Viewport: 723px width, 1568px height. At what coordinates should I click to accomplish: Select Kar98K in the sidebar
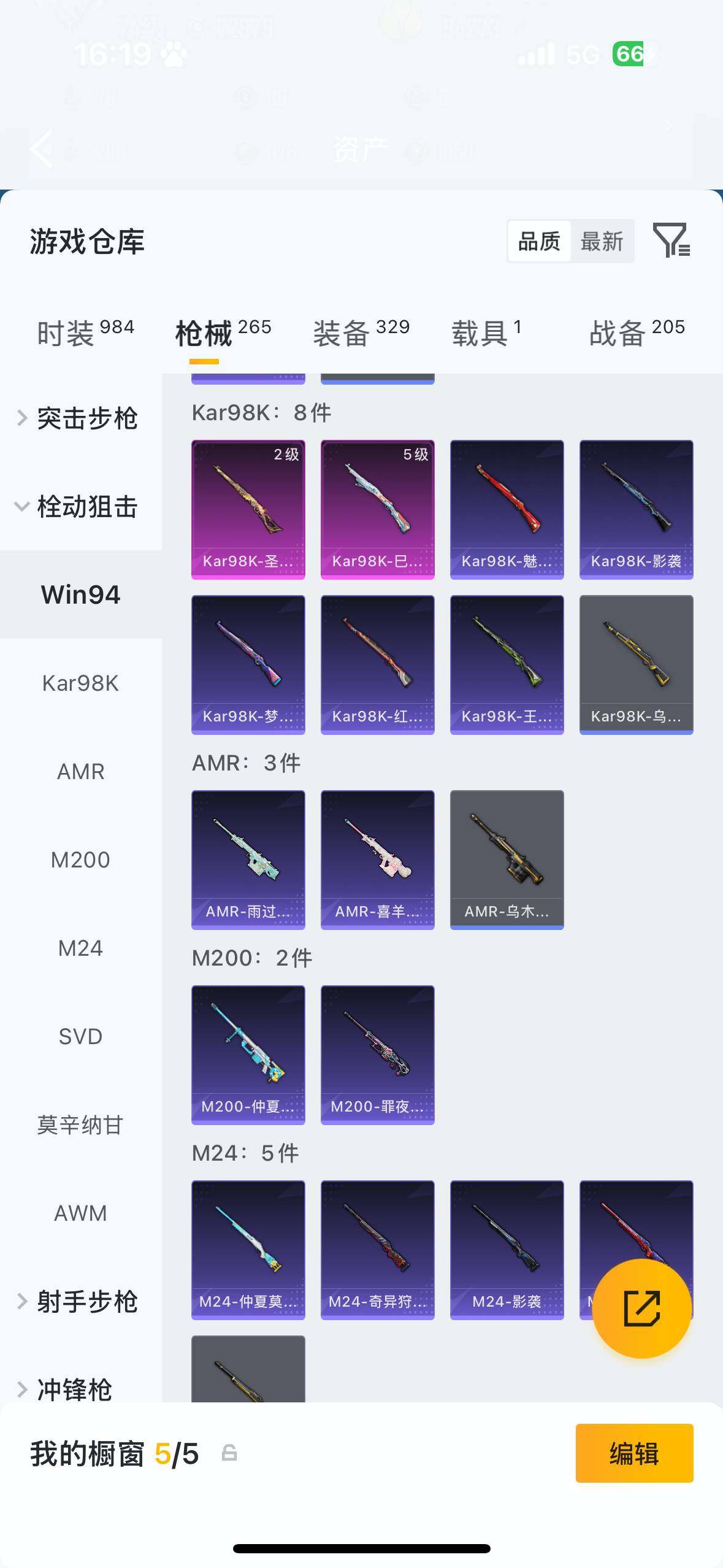pyautogui.click(x=80, y=683)
